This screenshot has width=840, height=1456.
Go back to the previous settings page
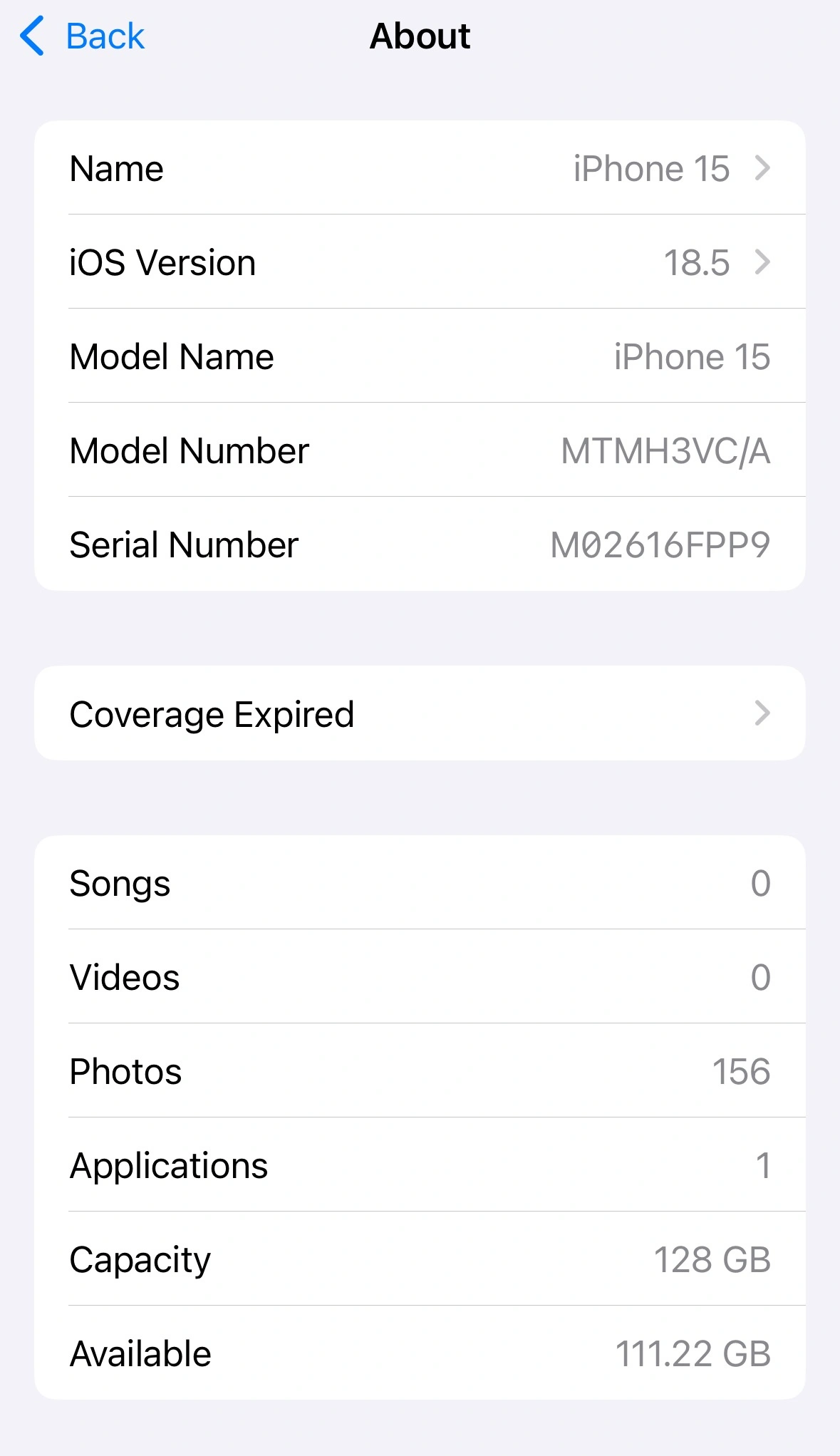(83, 36)
